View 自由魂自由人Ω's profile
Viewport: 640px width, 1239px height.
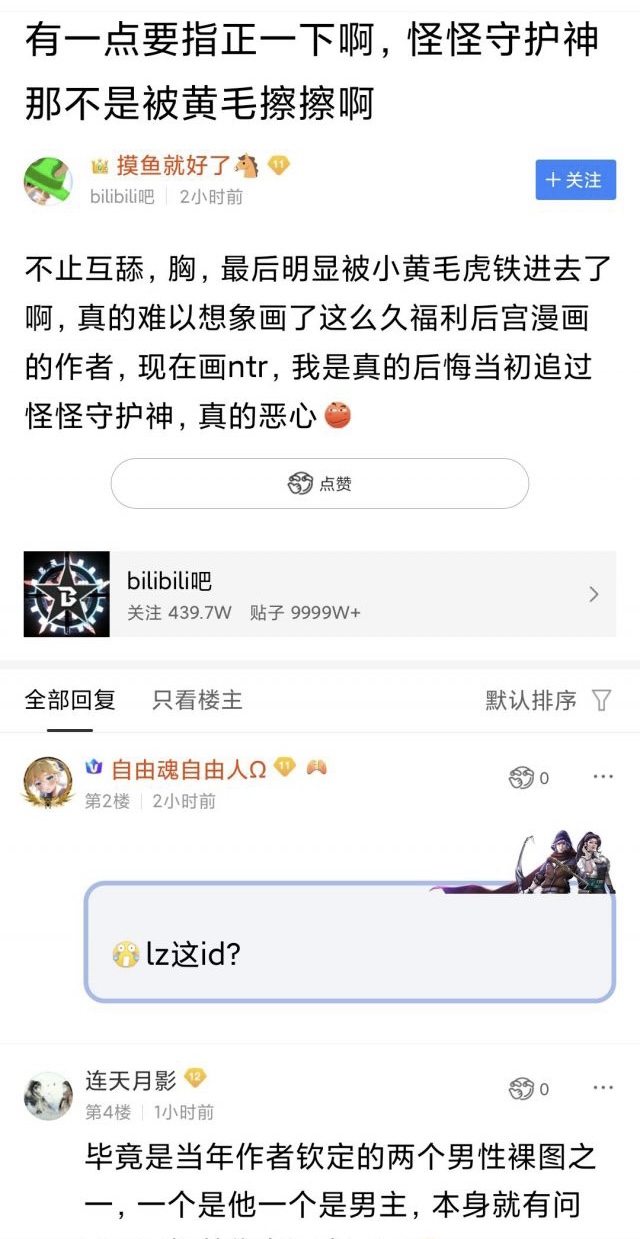[x=47, y=783]
